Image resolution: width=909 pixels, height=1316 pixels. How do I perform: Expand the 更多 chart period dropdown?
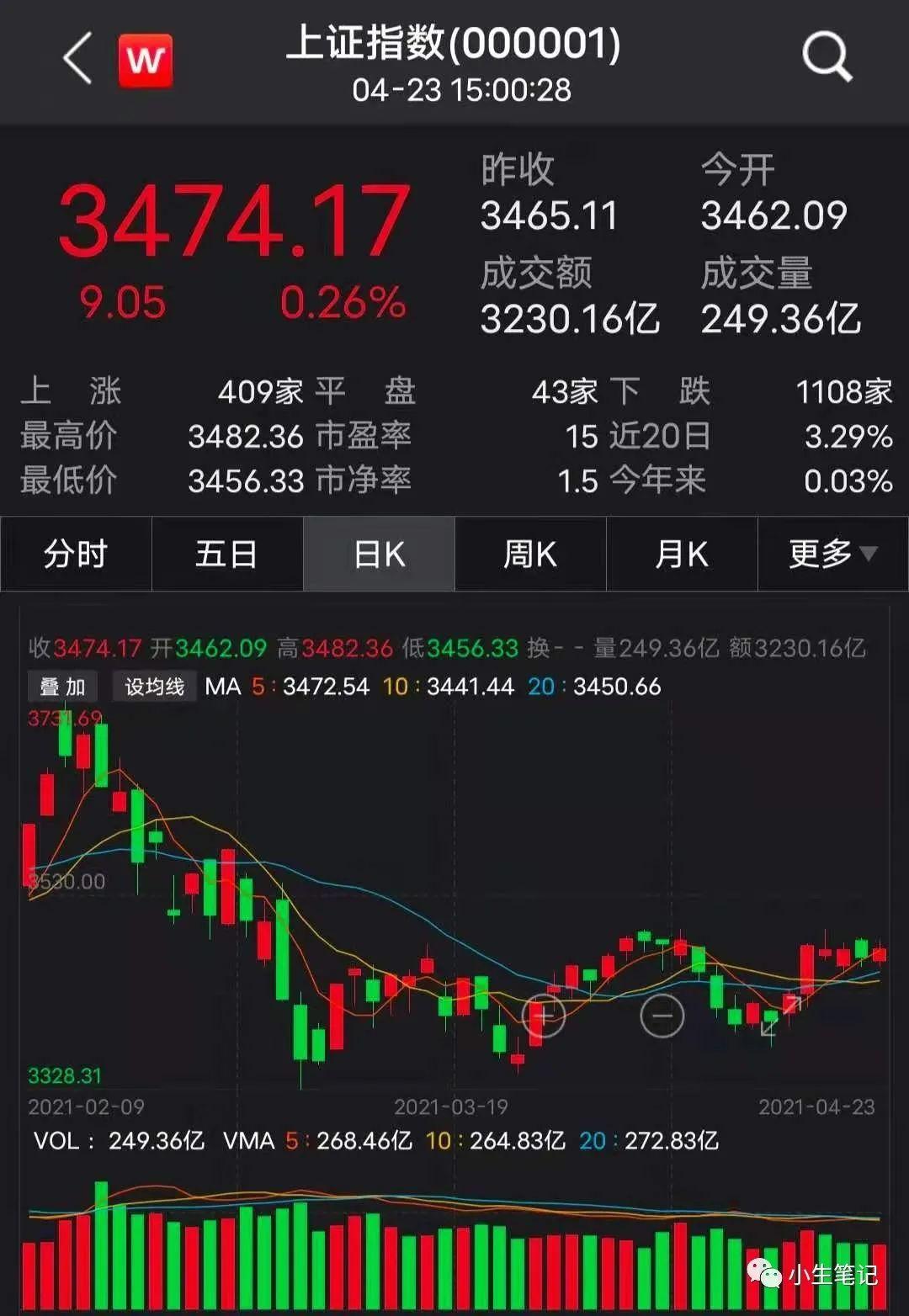point(832,555)
